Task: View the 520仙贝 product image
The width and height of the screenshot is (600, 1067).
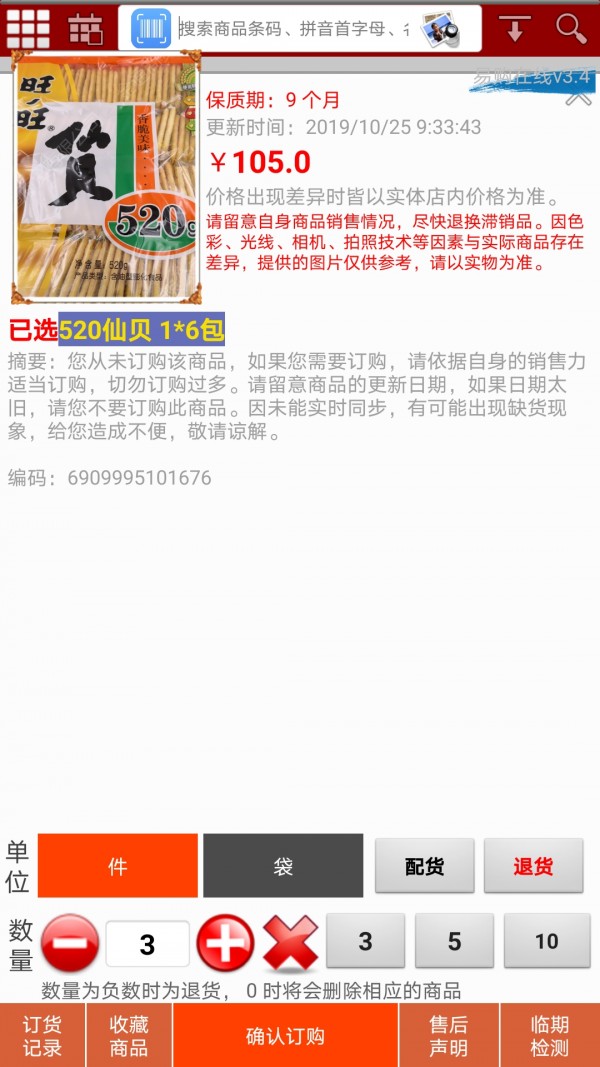Action: click(106, 177)
